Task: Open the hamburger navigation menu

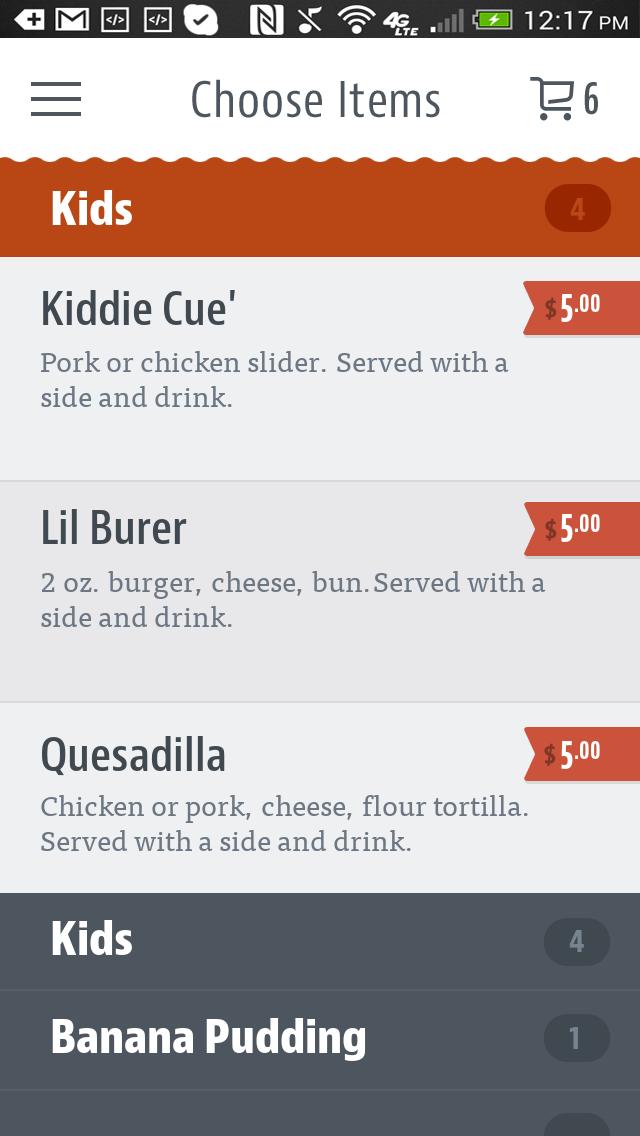Action: click(x=56, y=99)
